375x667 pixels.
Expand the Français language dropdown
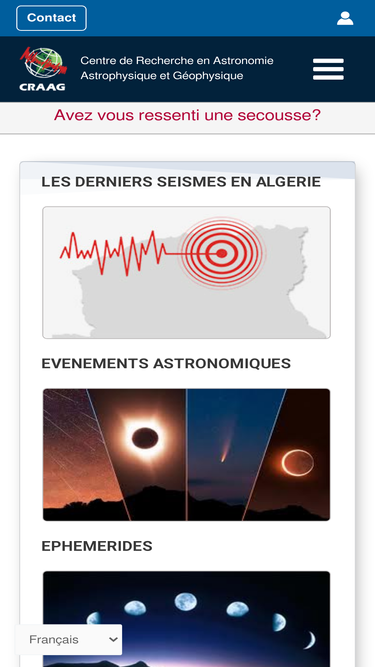click(x=68, y=639)
